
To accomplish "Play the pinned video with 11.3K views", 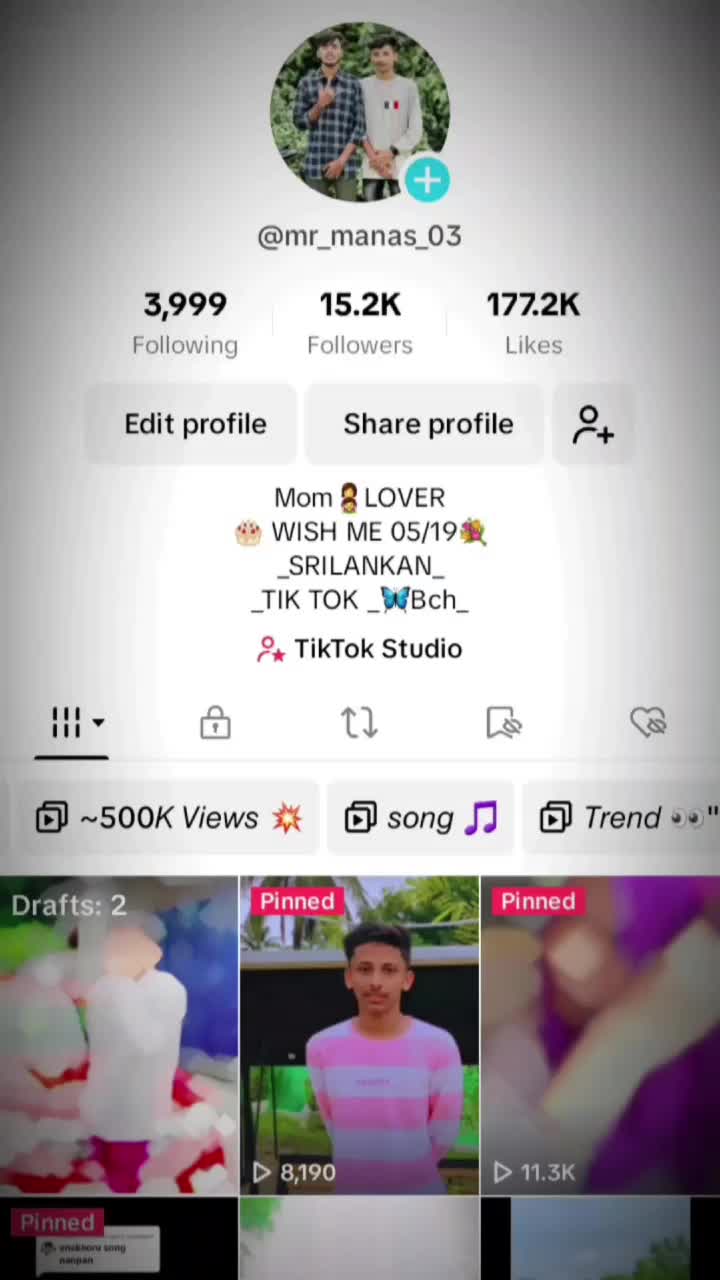I will tap(600, 1035).
